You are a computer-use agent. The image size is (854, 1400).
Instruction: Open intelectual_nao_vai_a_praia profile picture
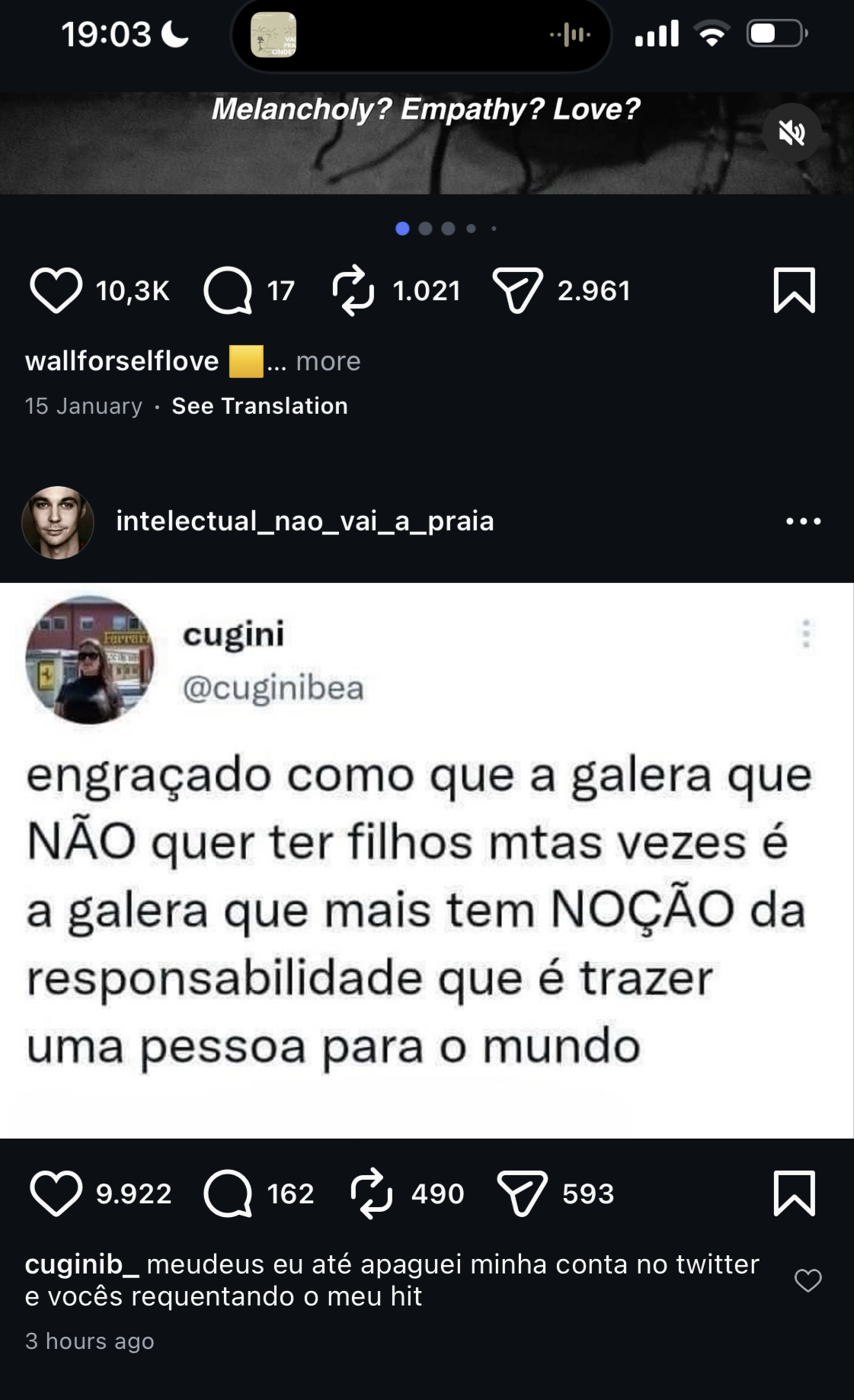pos(58,522)
